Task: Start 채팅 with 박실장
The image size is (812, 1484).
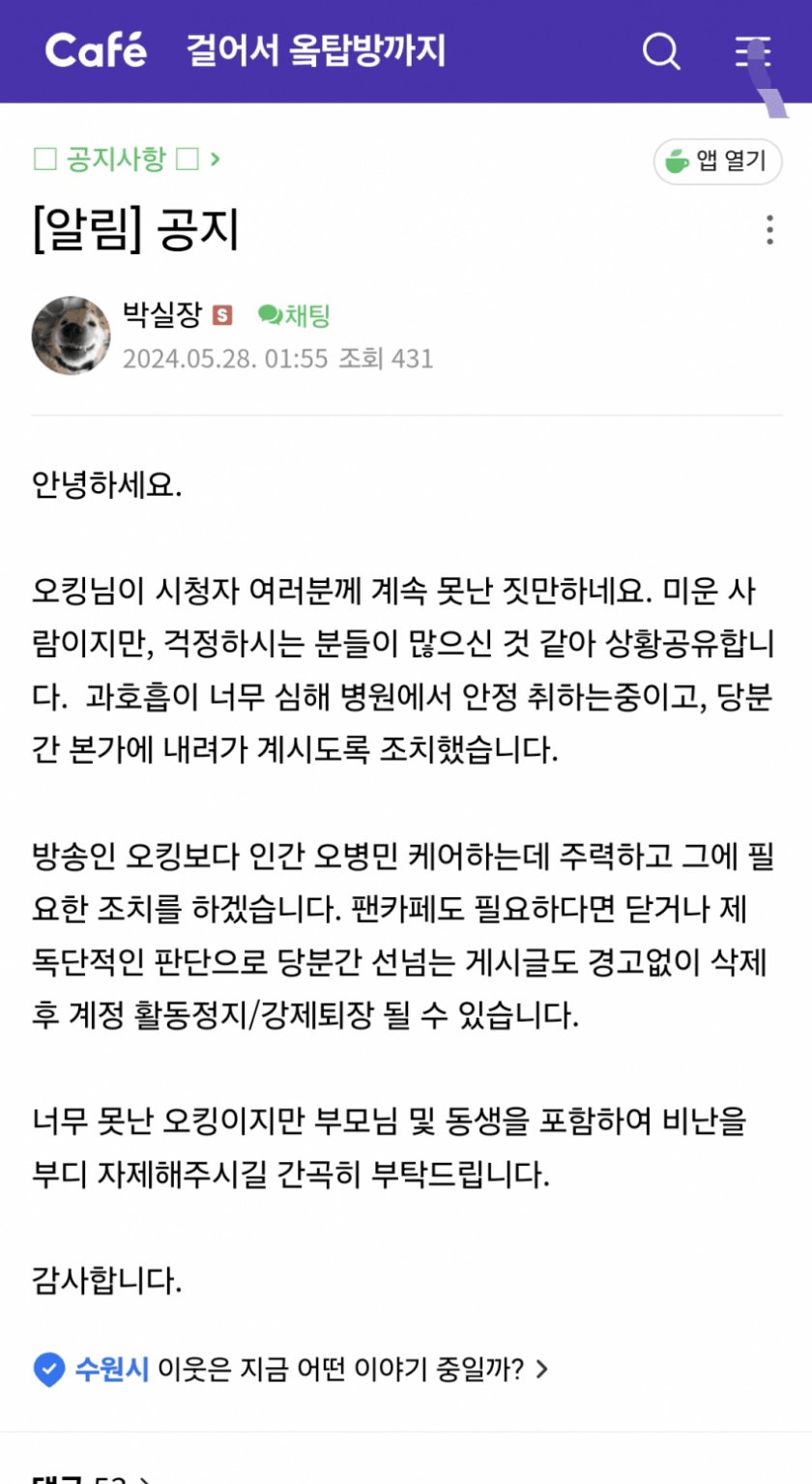Action: coord(295,315)
